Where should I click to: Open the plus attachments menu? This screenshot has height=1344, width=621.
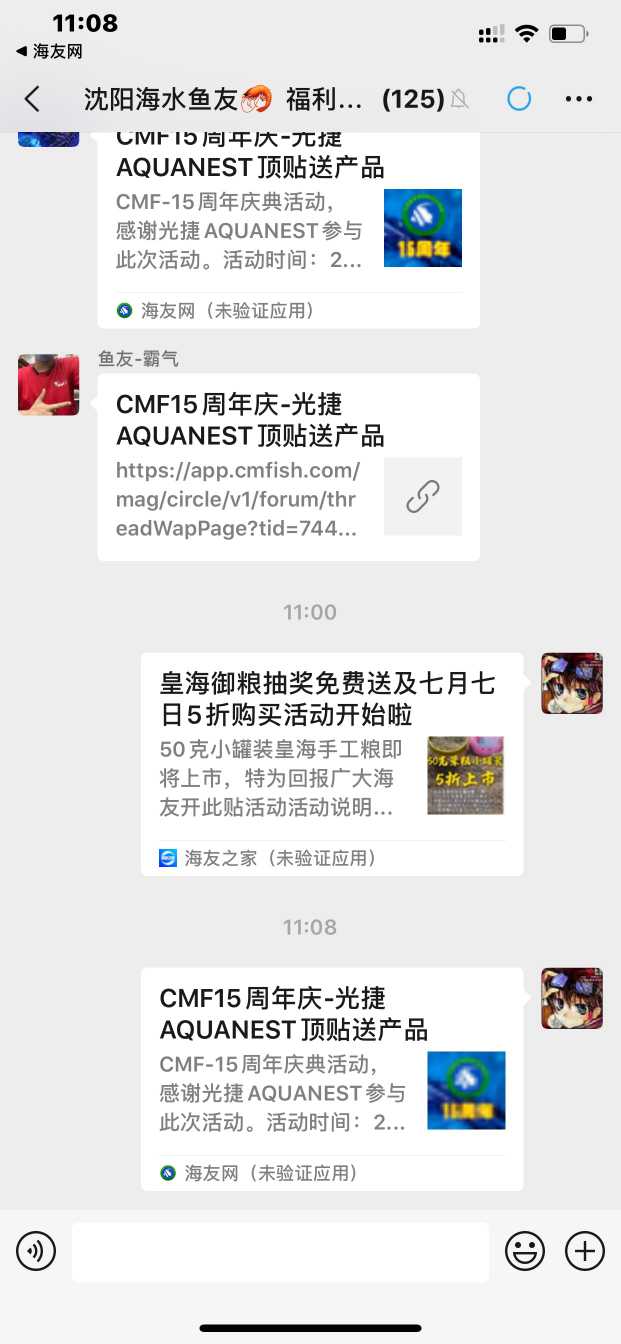tap(585, 1251)
